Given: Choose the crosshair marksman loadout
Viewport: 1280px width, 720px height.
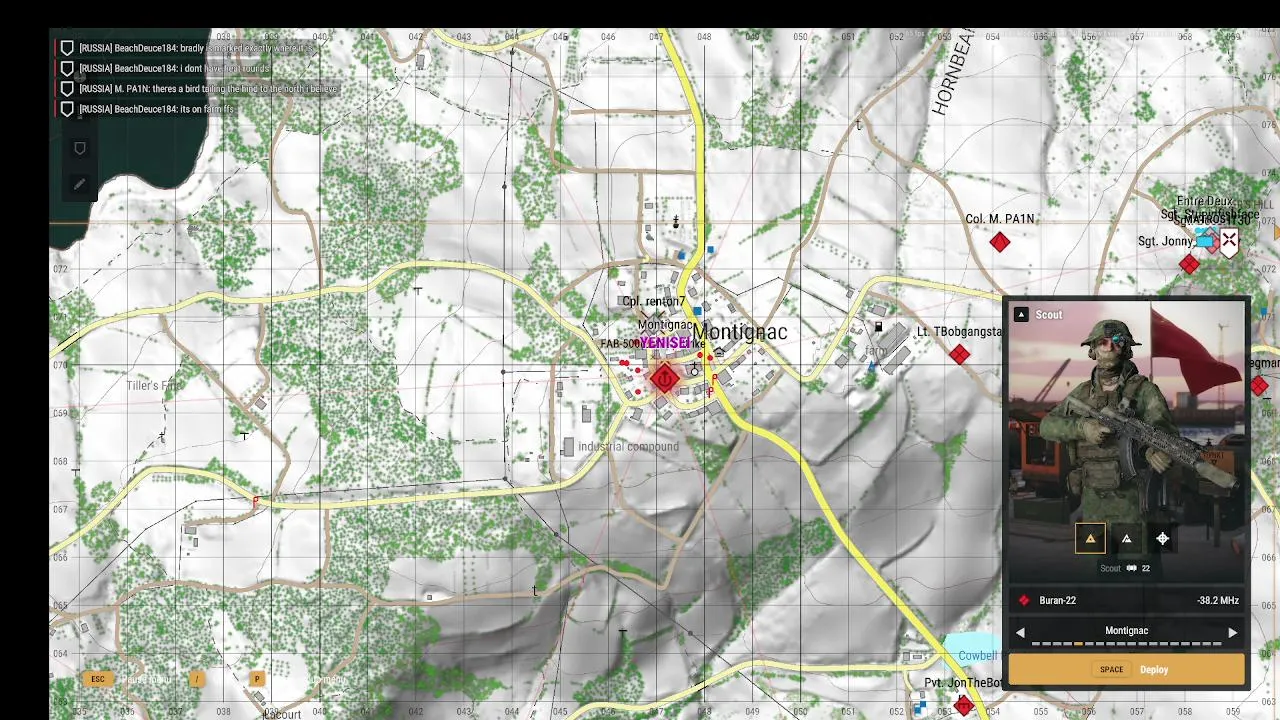Looking at the screenshot, I should [x=1162, y=538].
